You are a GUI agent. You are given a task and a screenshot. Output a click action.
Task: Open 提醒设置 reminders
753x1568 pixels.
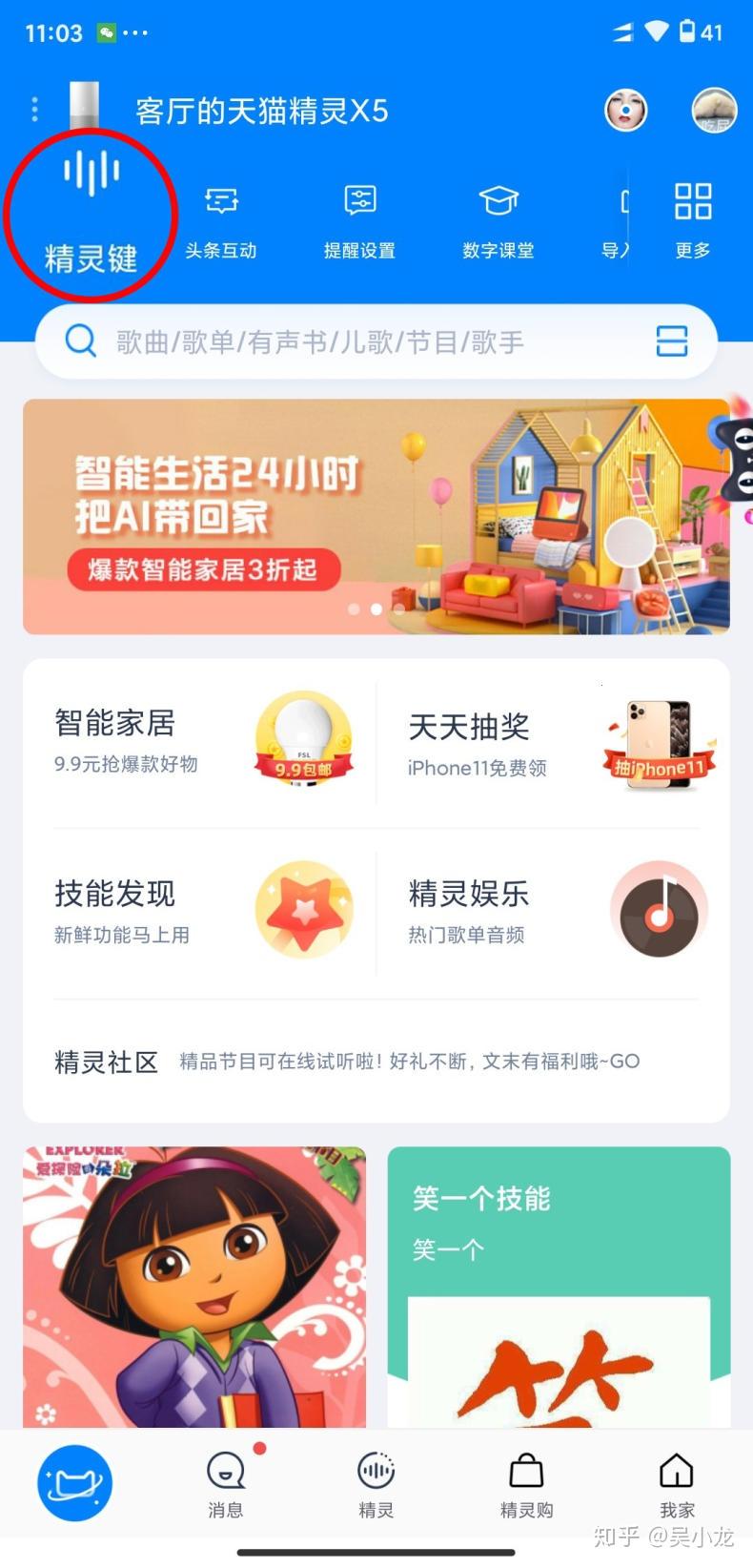click(359, 221)
